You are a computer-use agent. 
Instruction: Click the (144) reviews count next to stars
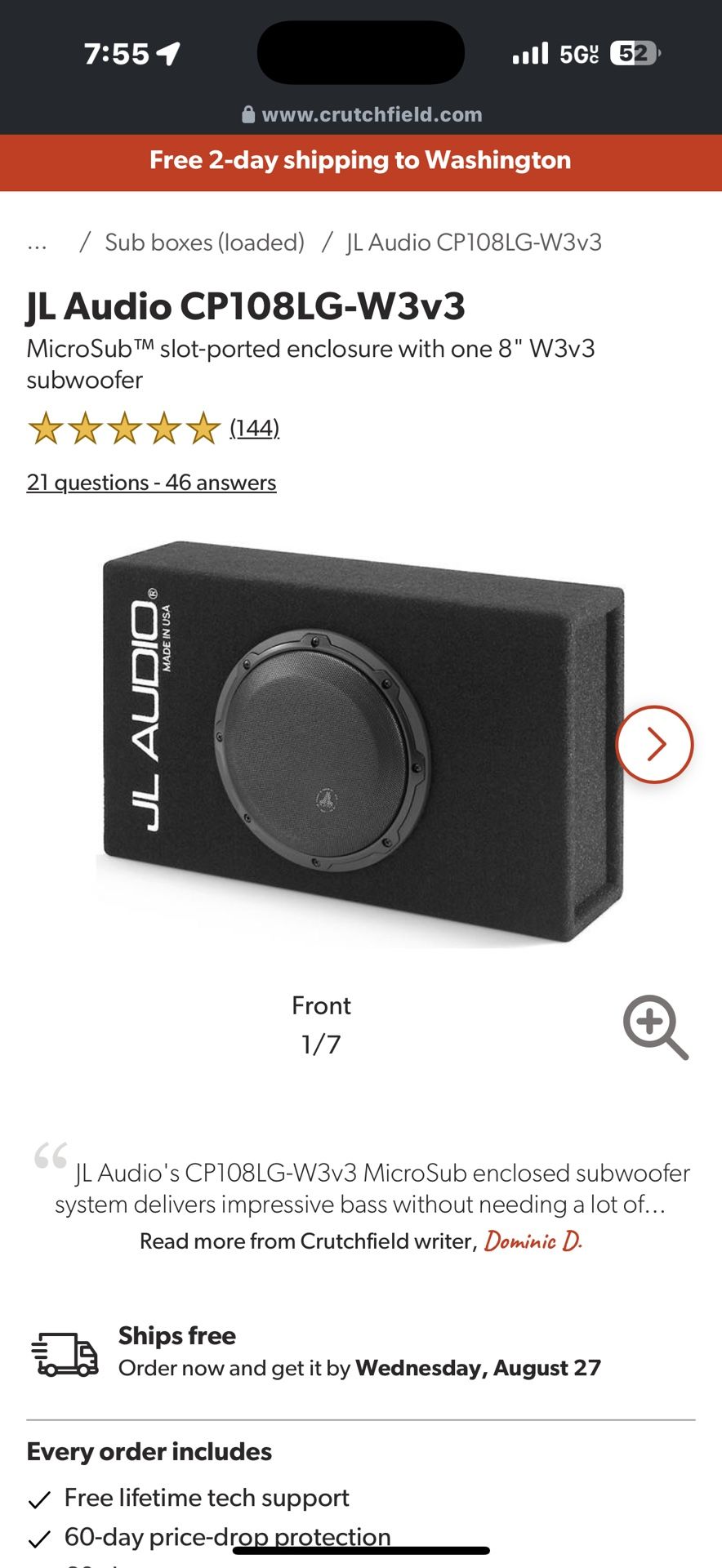pyautogui.click(x=253, y=427)
